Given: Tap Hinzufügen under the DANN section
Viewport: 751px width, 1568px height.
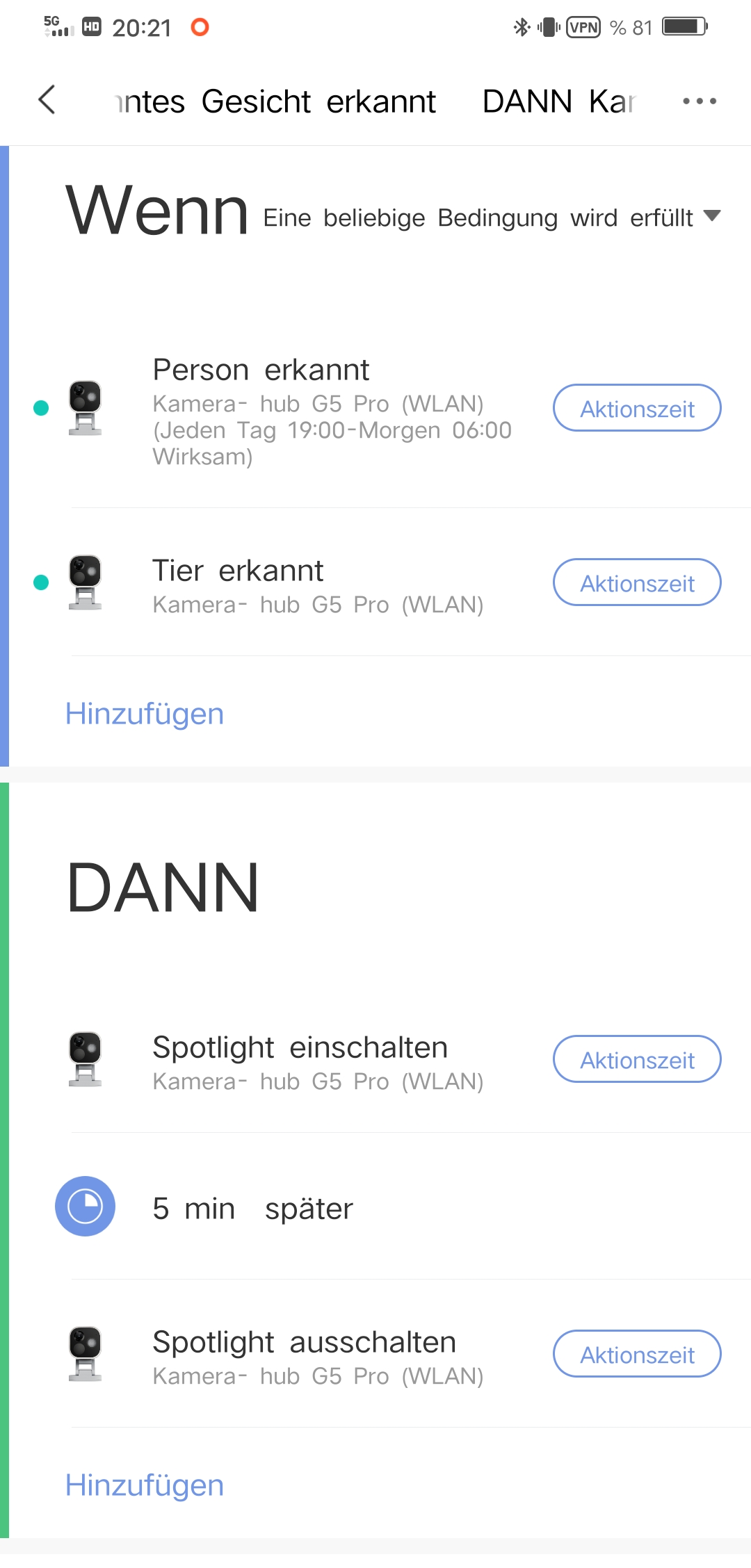Looking at the screenshot, I should click(x=145, y=1485).
